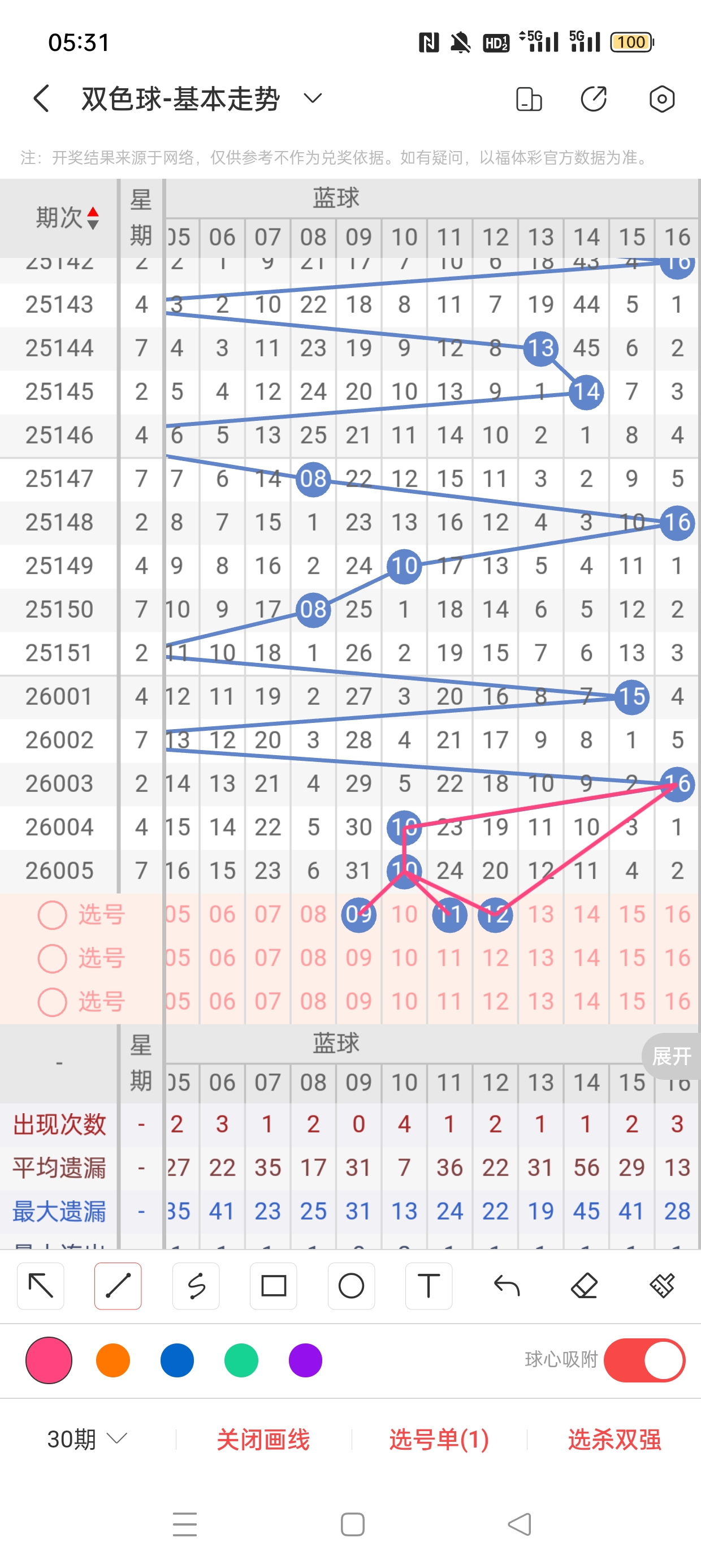Select the eraser tool
701x1568 pixels.
coord(584,1286)
